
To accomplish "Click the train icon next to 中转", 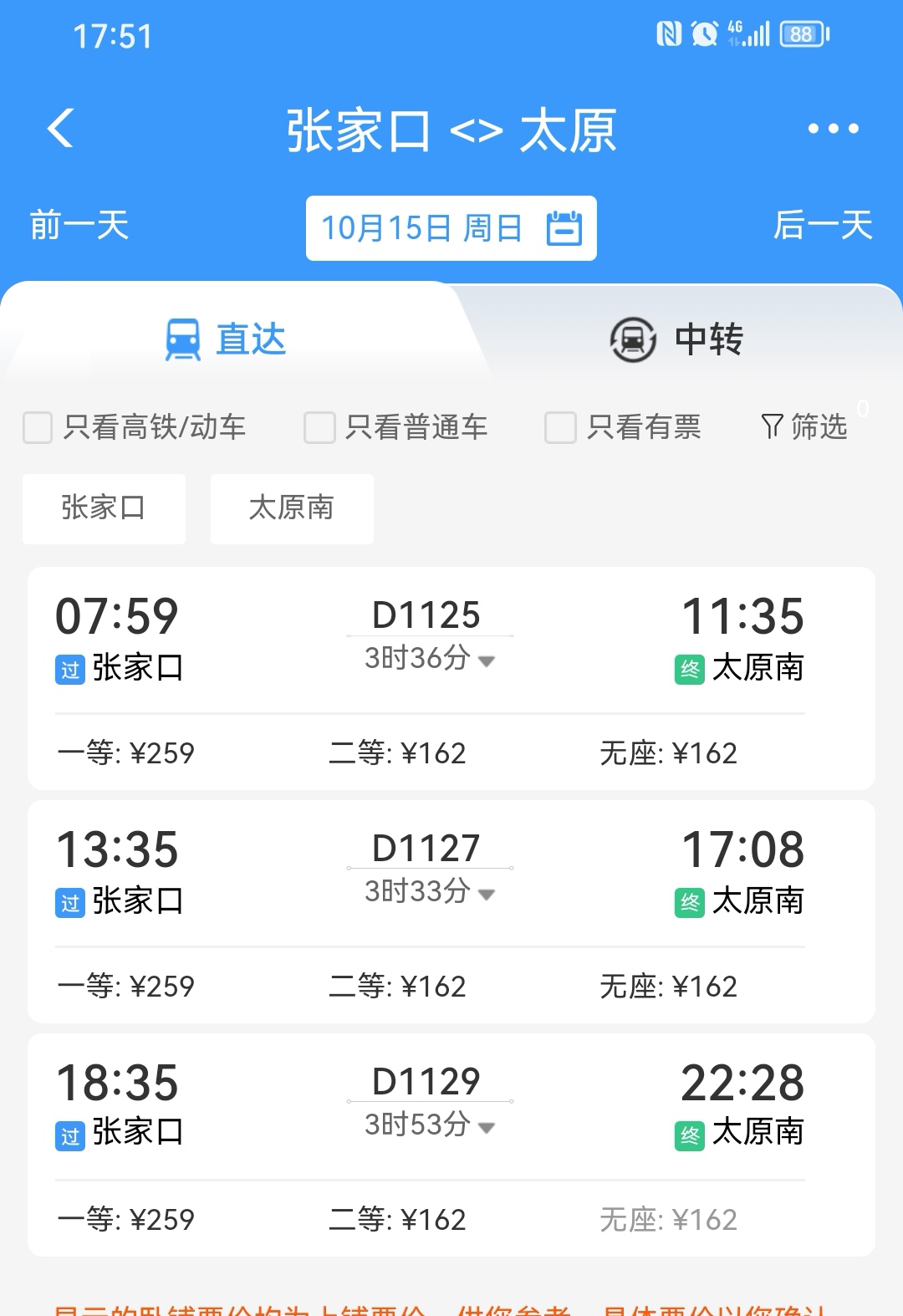I will coord(631,339).
